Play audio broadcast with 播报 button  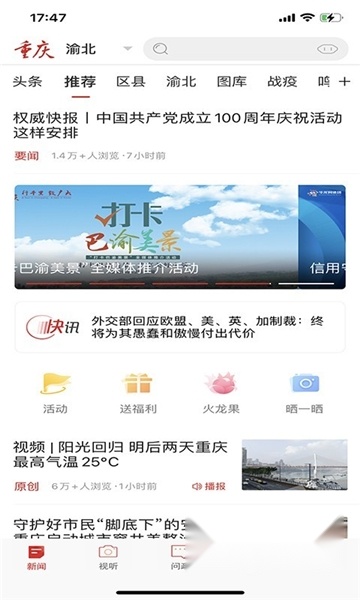pos(209,486)
